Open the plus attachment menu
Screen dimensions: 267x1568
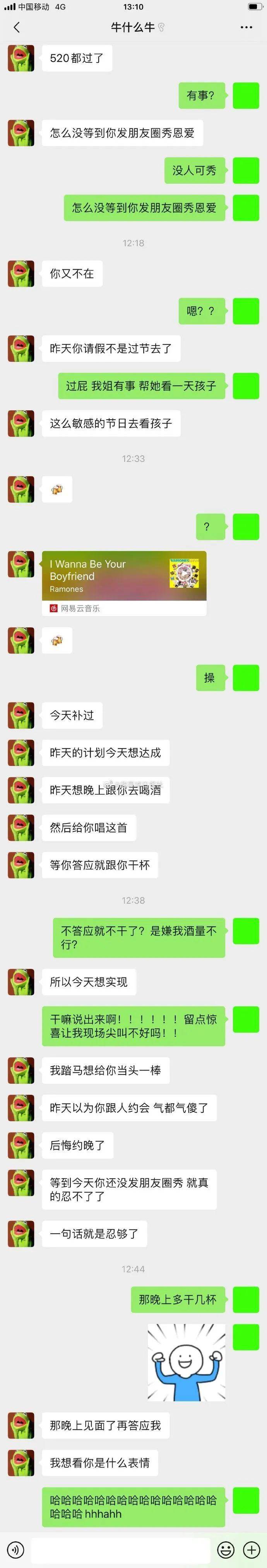(252, 1549)
